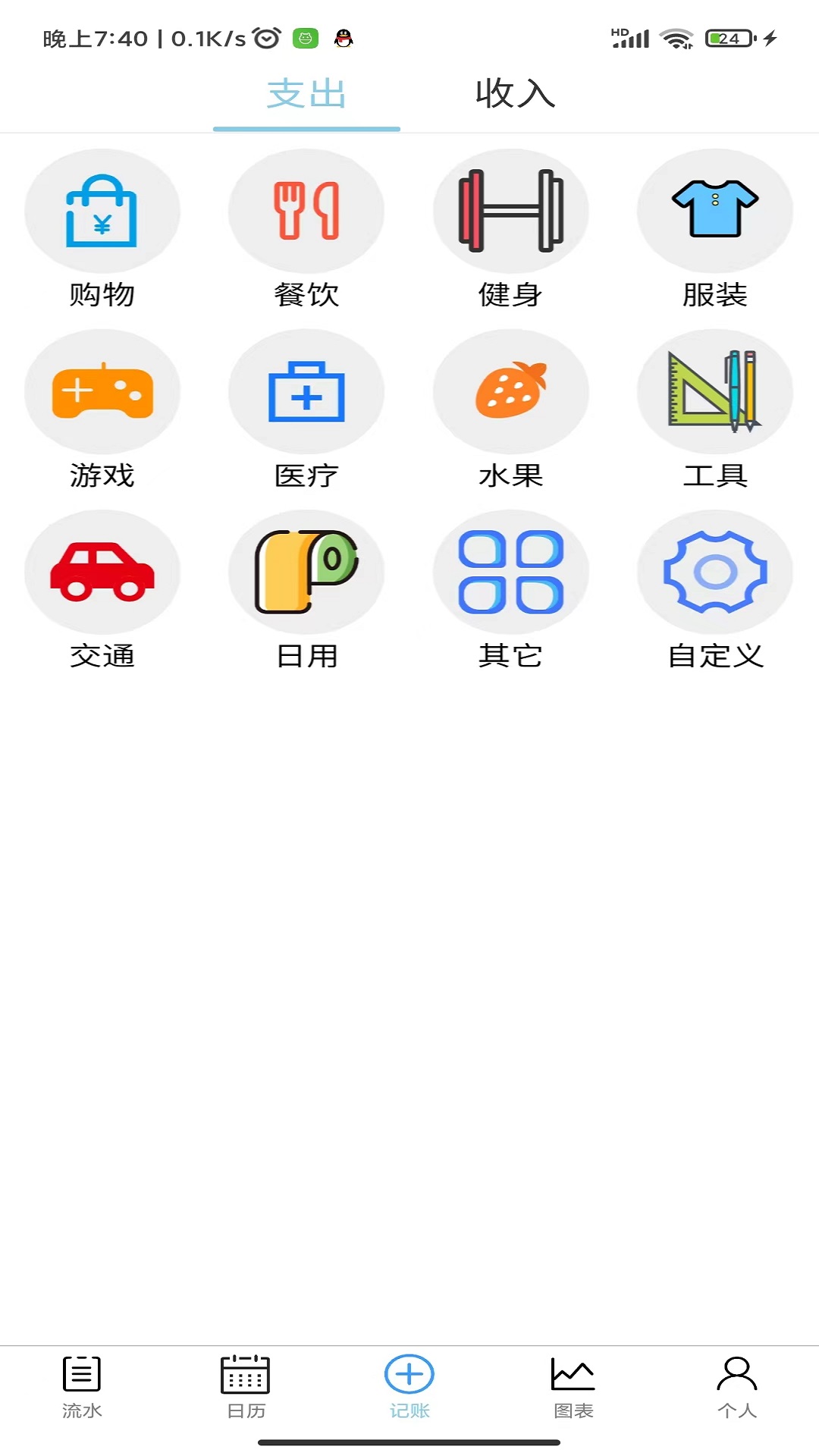Select the 支出 tab

(x=306, y=94)
